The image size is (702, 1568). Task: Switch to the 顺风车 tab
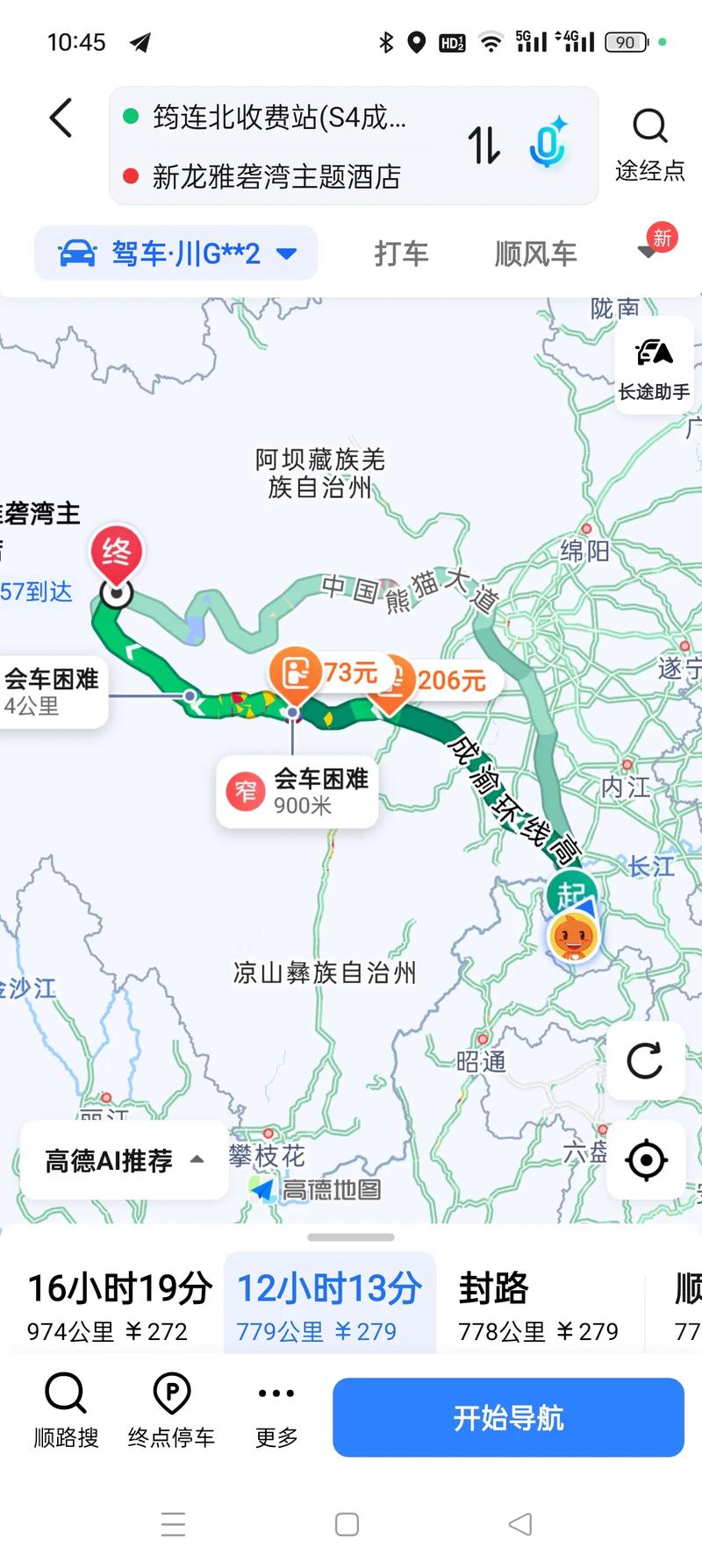coord(535,253)
